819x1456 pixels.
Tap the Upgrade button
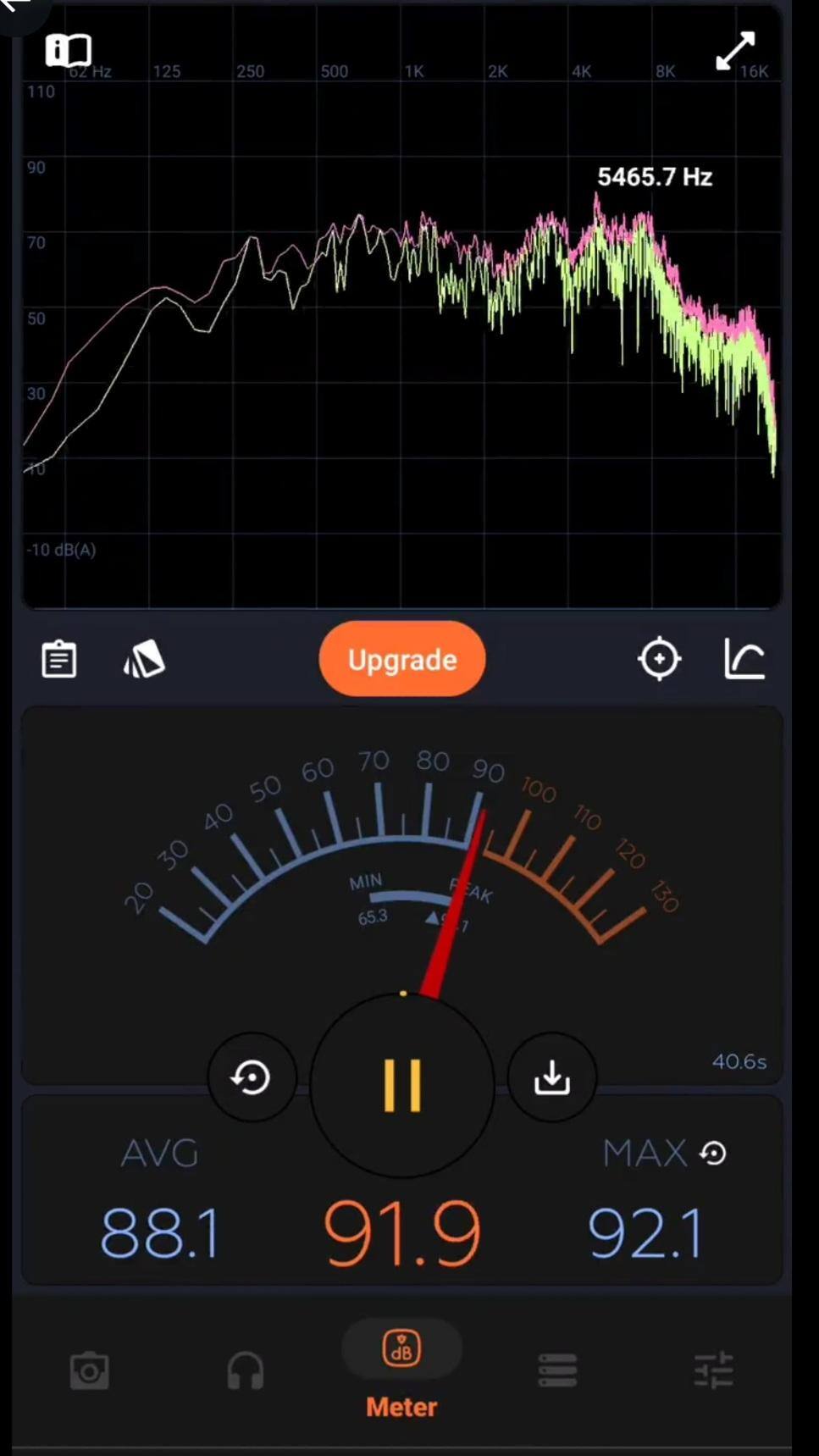tap(402, 659)
